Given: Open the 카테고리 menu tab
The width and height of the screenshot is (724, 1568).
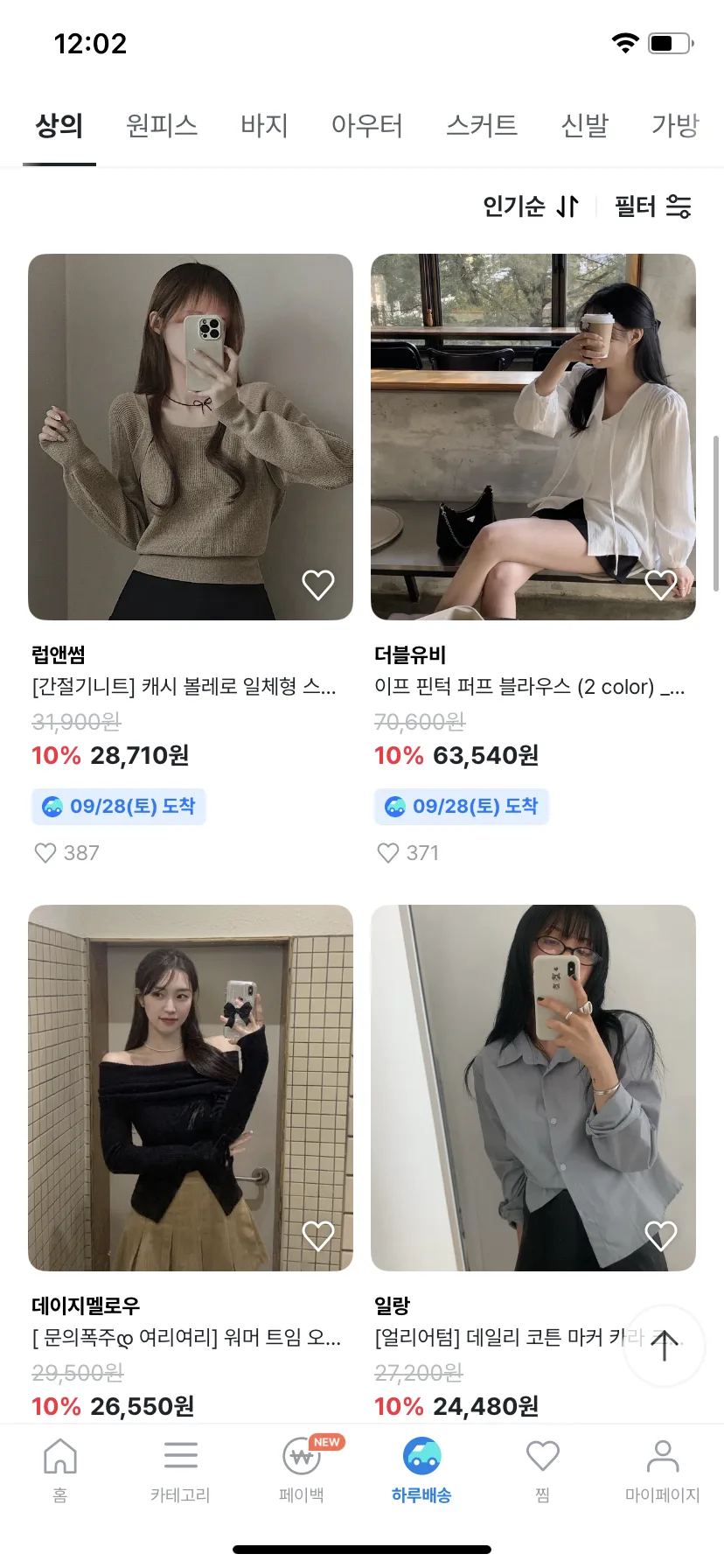Looking at the screenshot, I should (180, 1470).
